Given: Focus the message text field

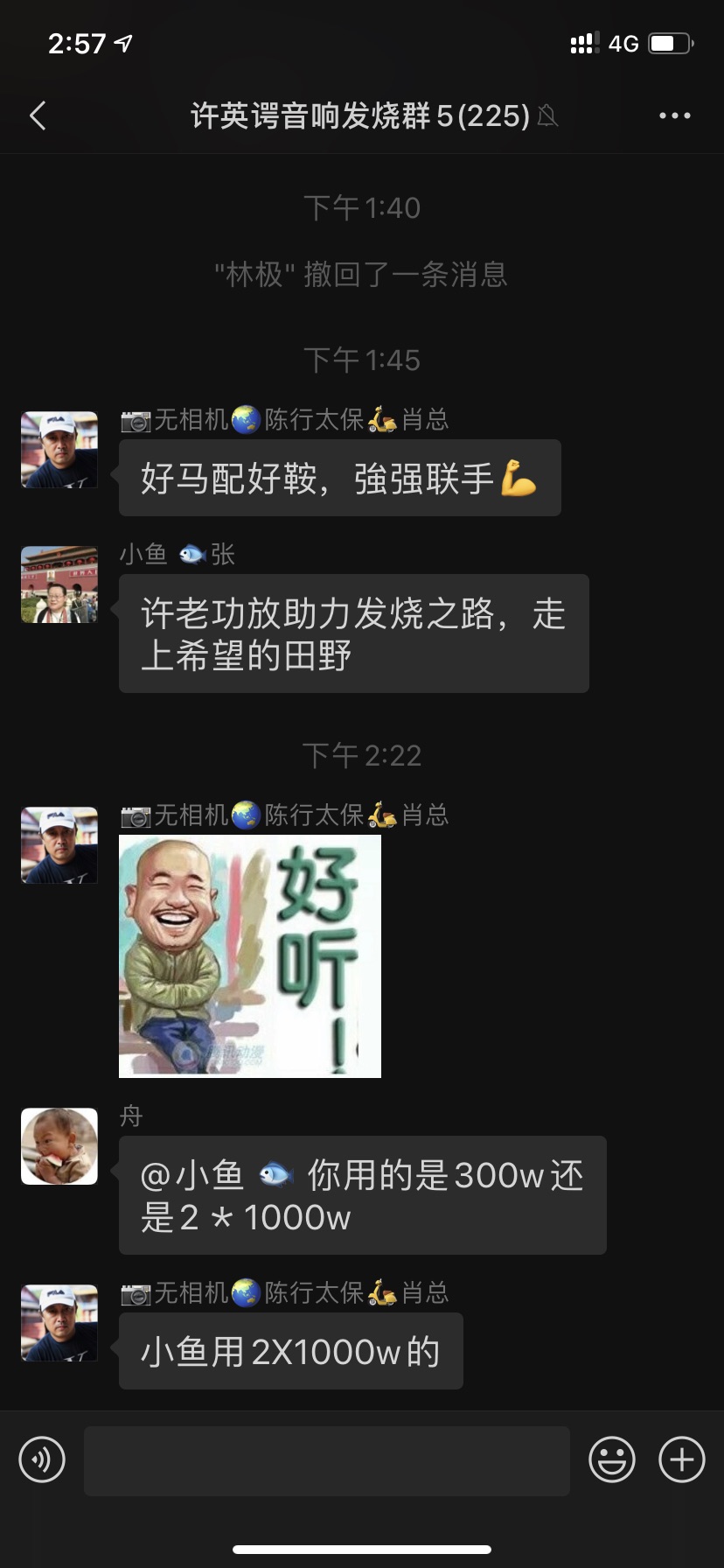Looking at the screenshot, I should coord(326,1460).
